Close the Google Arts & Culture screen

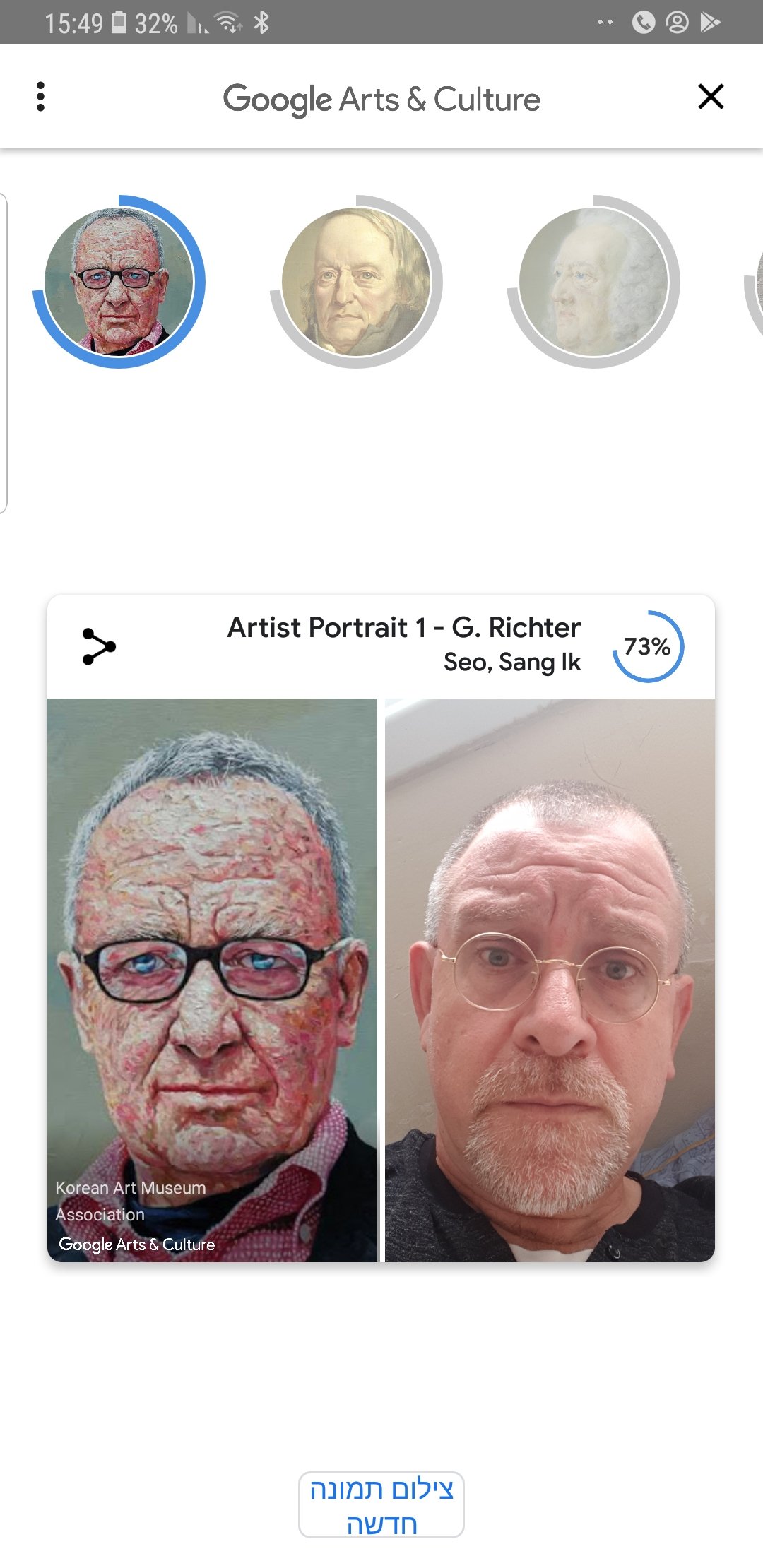pyautogui.click(x=711, y=97)
